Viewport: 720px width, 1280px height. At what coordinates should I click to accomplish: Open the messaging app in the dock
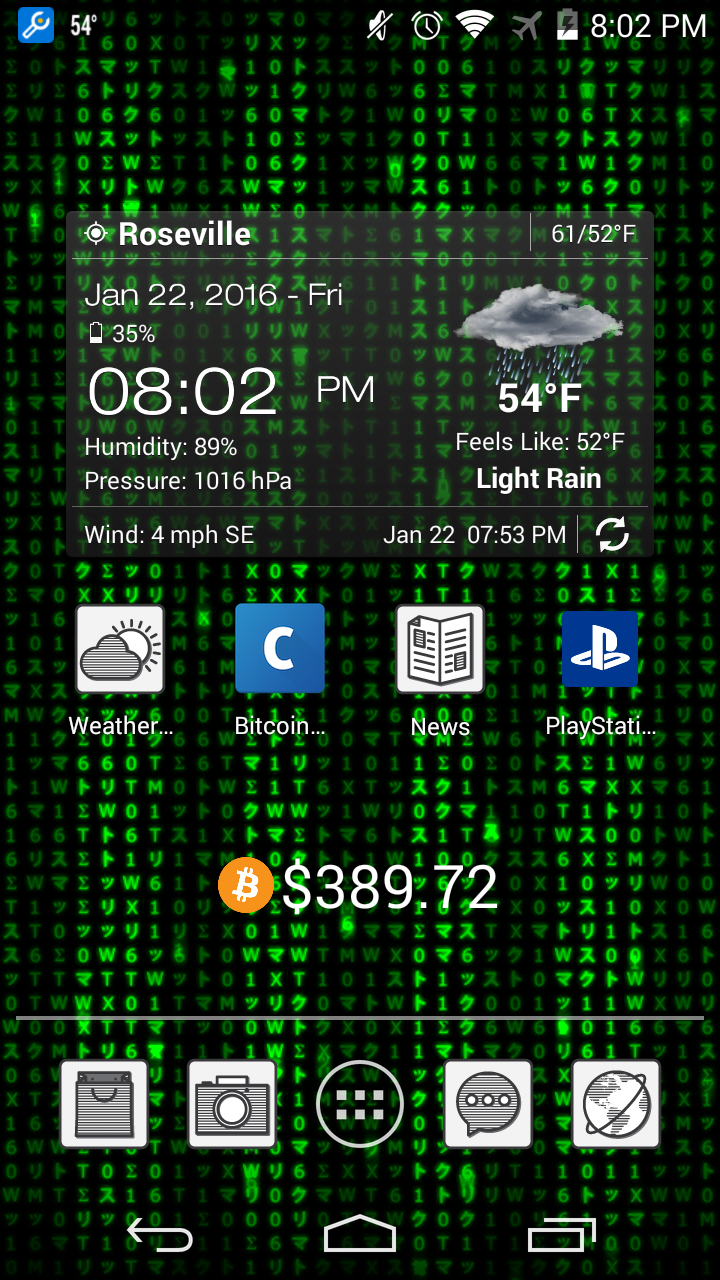point(487,1103)
